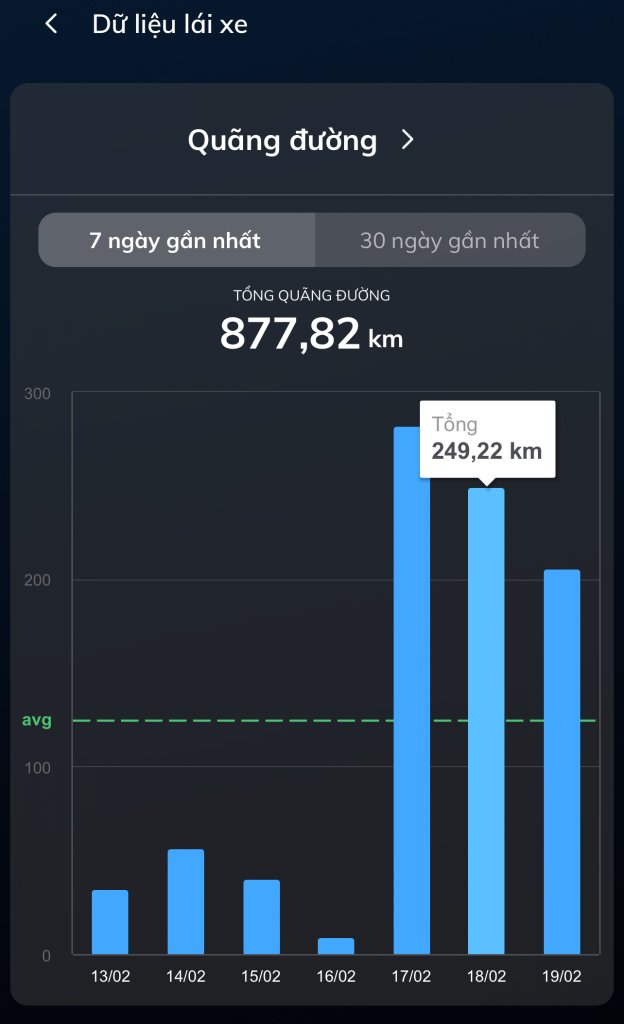
Task: Select the highlighted 18/02 bar
Action: (x=486, y=720)
